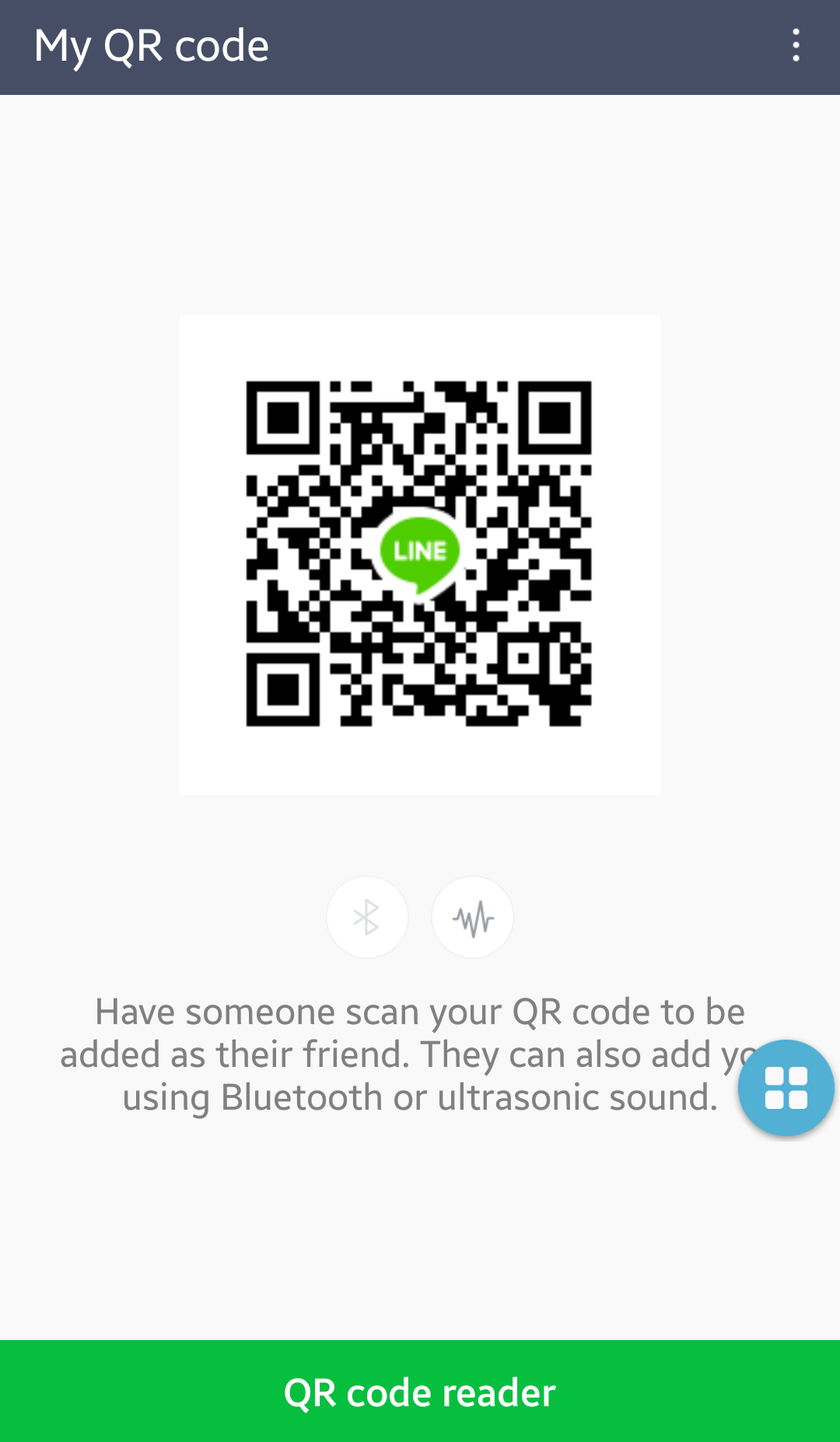This screenshot has width=840, height=1442.
Task: Tap the ultrasonic sound wave icon
Action: 473,917
